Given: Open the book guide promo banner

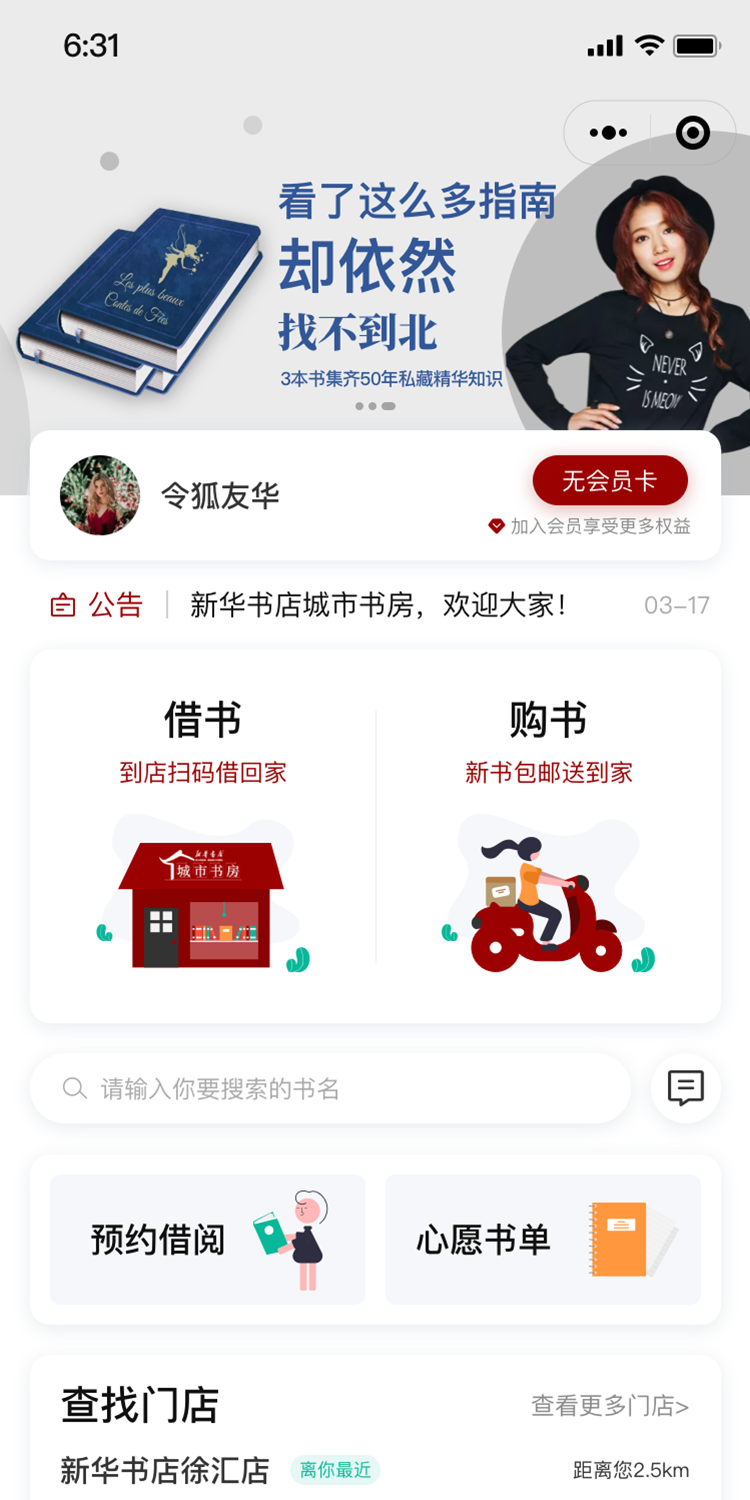Looking at the screenshot, I should [x=400, y=290].
